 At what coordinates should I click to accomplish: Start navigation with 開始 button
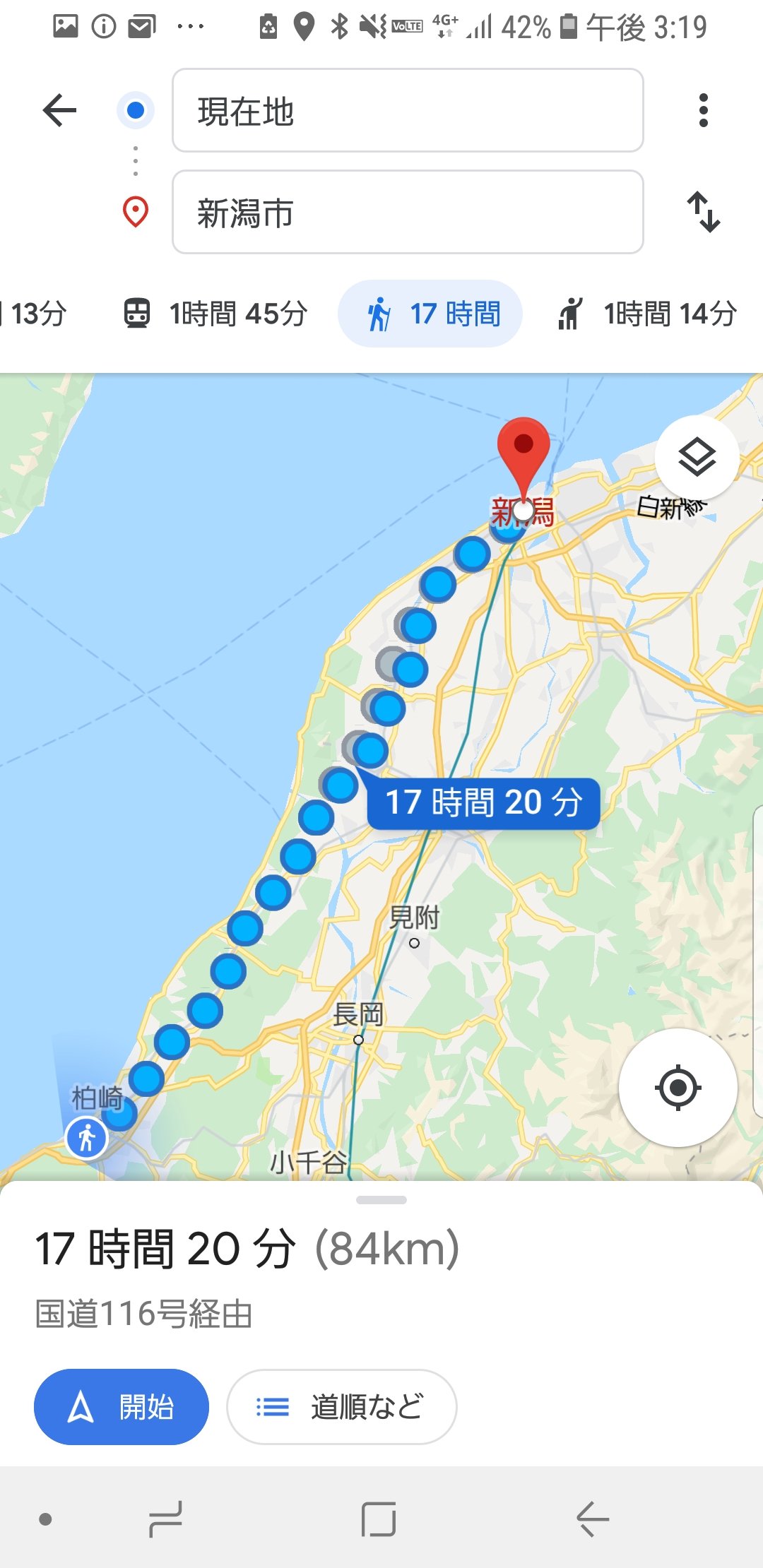coord(122,1407)
